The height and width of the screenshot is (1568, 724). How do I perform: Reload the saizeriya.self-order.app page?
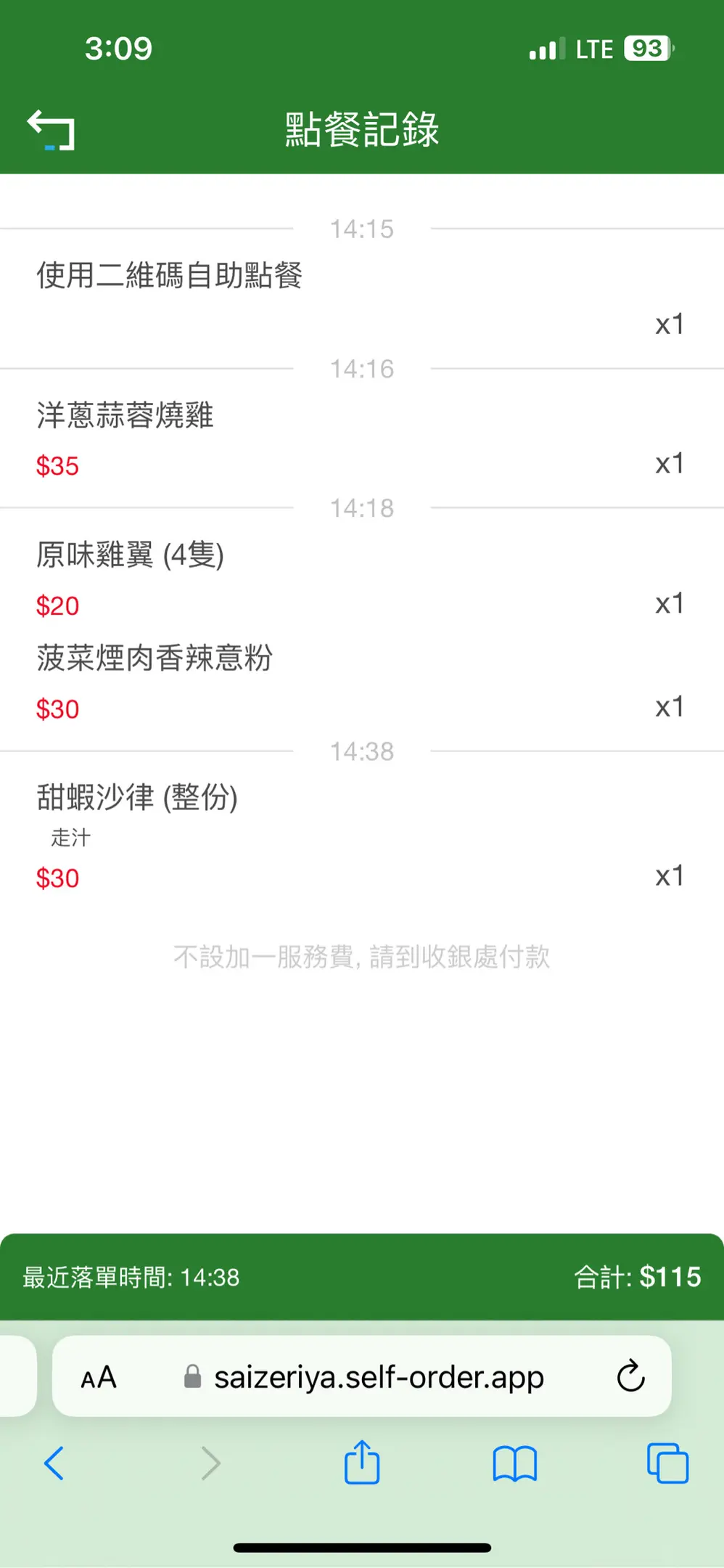(630, 1376)
